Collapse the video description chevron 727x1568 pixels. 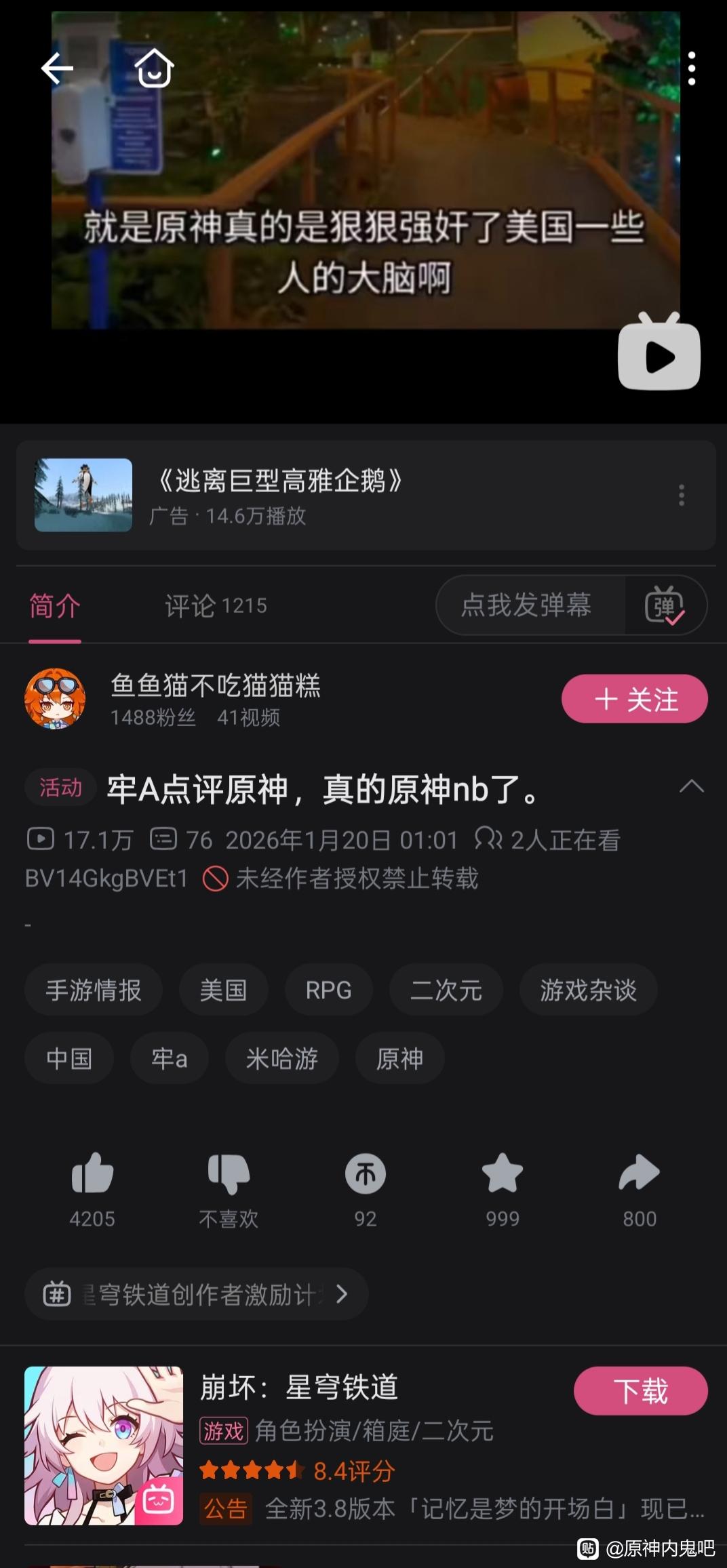[691, 787]
